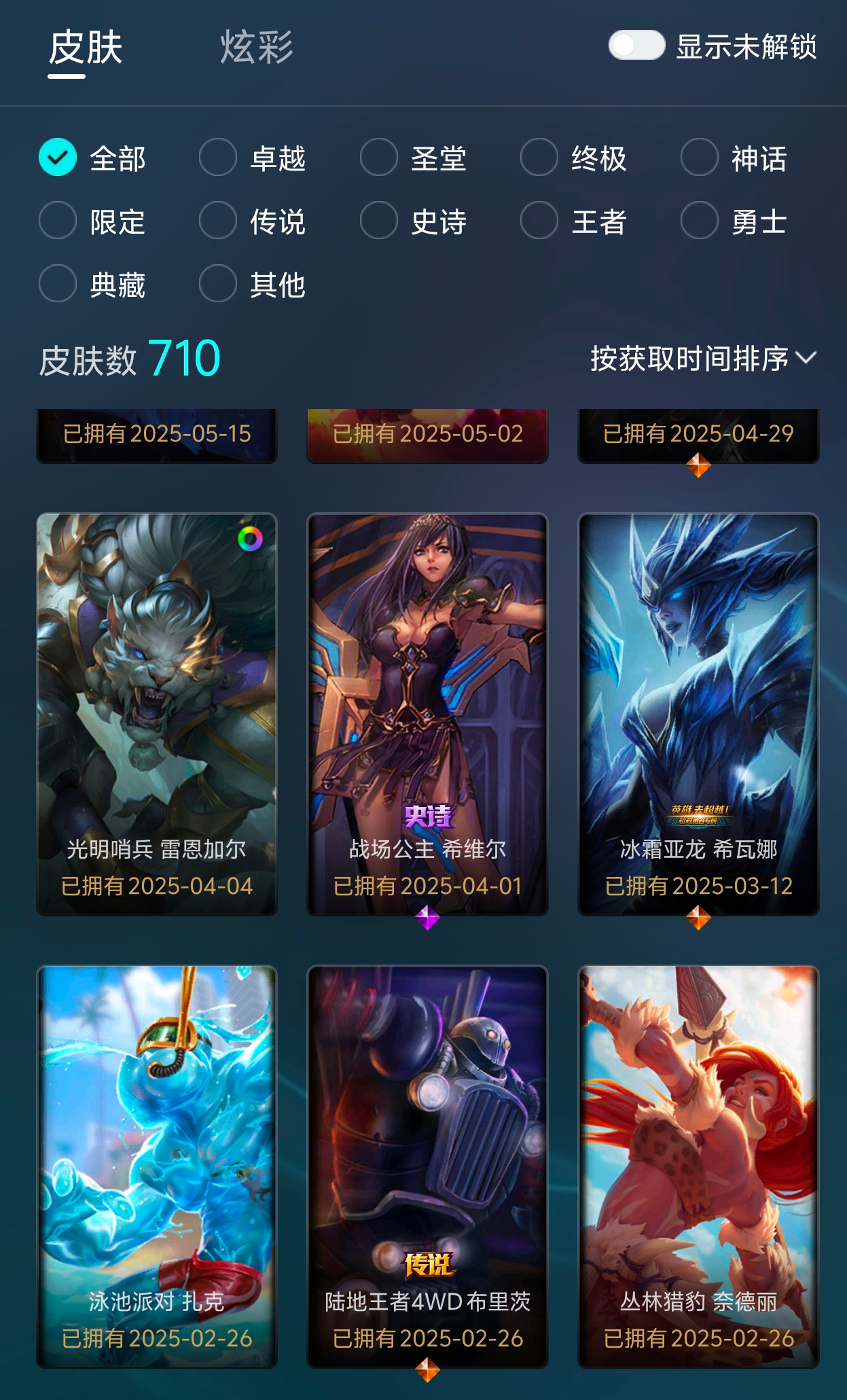Image resolution: width=847 pixels, height=1400 pixels.
Task: Select the 王者 filter
Action: pyautogui.click(x=573, y=221)
